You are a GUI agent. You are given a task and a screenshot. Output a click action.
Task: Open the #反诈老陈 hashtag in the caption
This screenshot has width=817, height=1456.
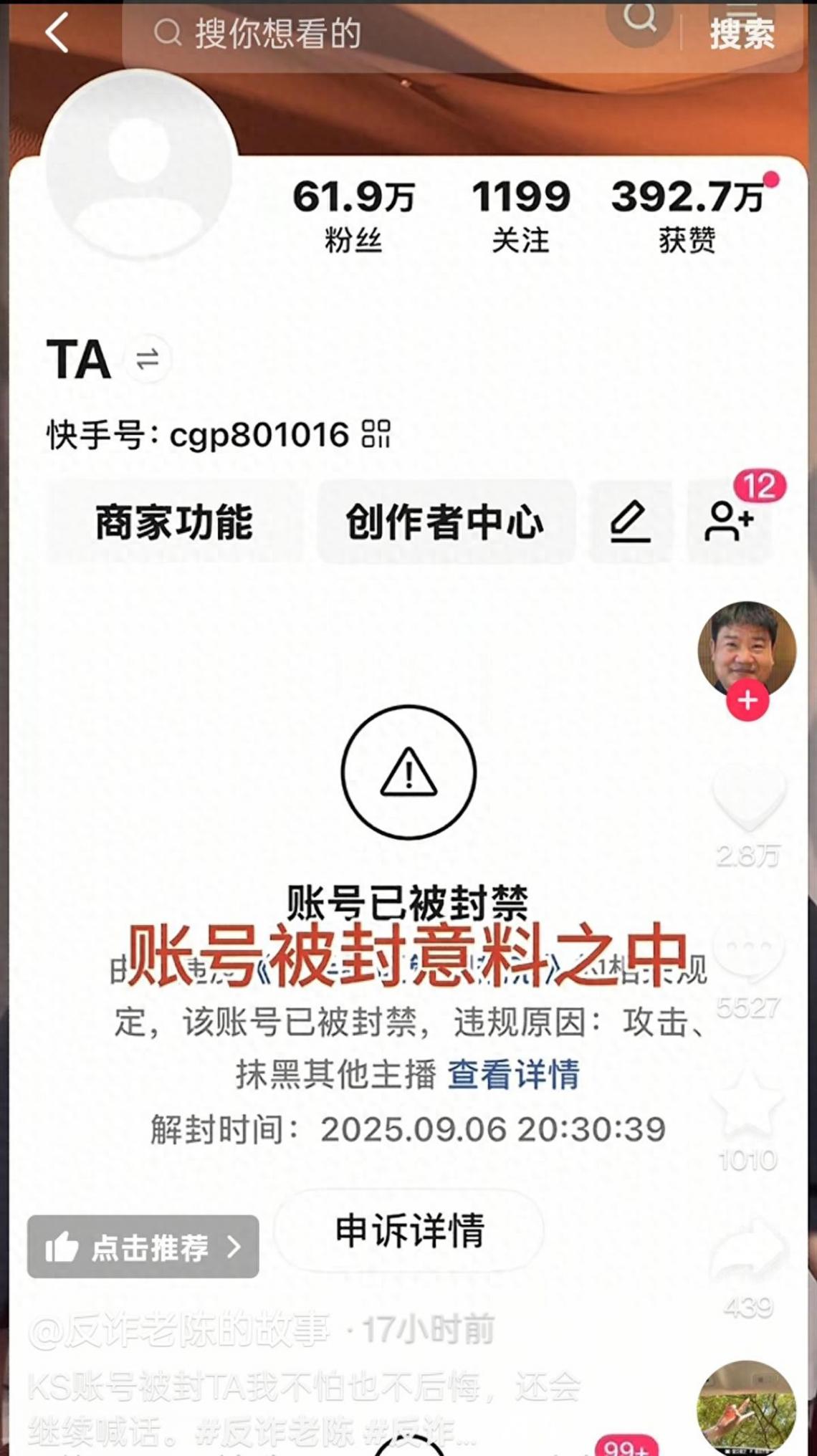(x=276, y=1432)
